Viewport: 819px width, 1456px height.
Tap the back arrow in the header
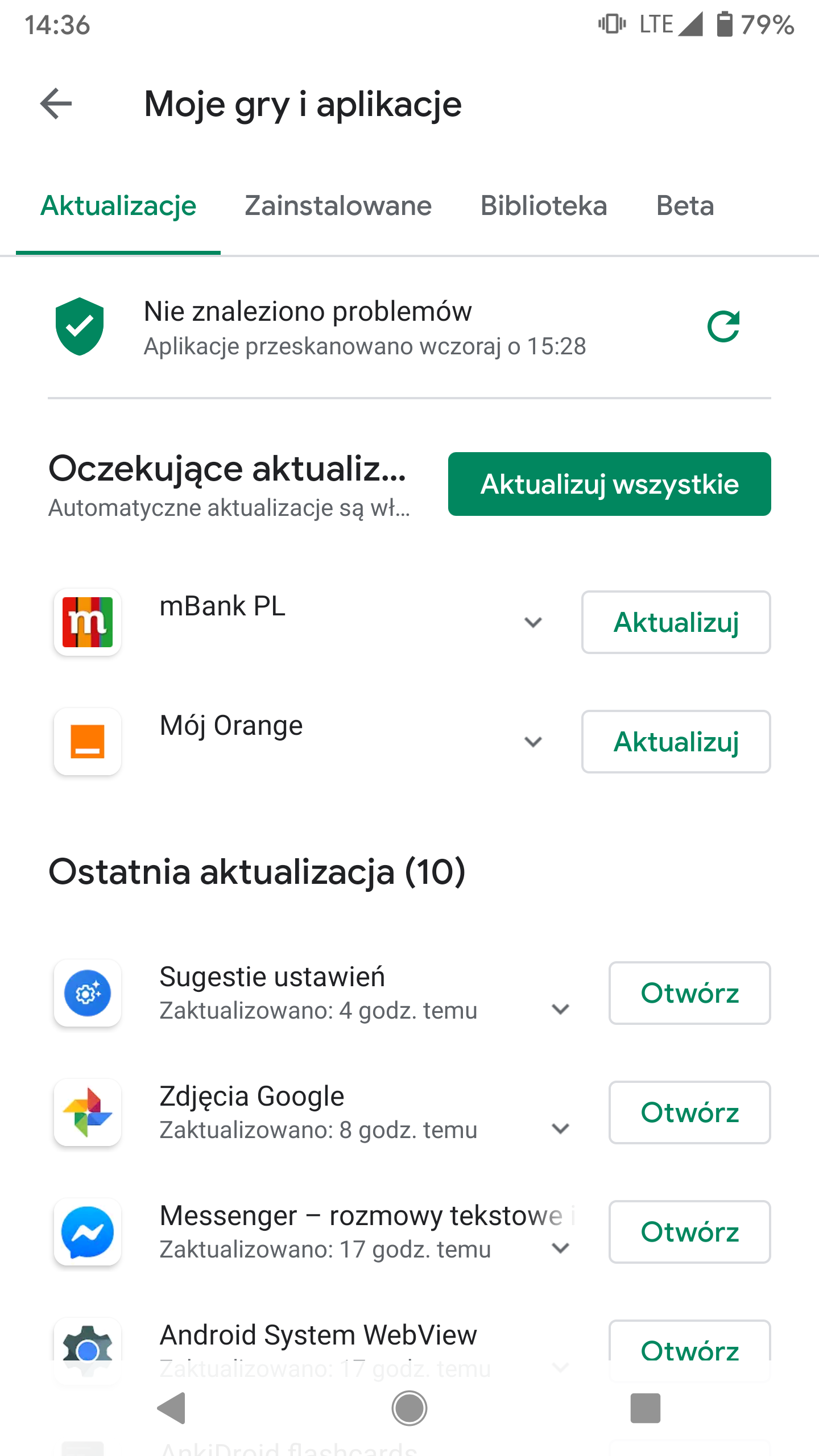(x=55, y=104)
